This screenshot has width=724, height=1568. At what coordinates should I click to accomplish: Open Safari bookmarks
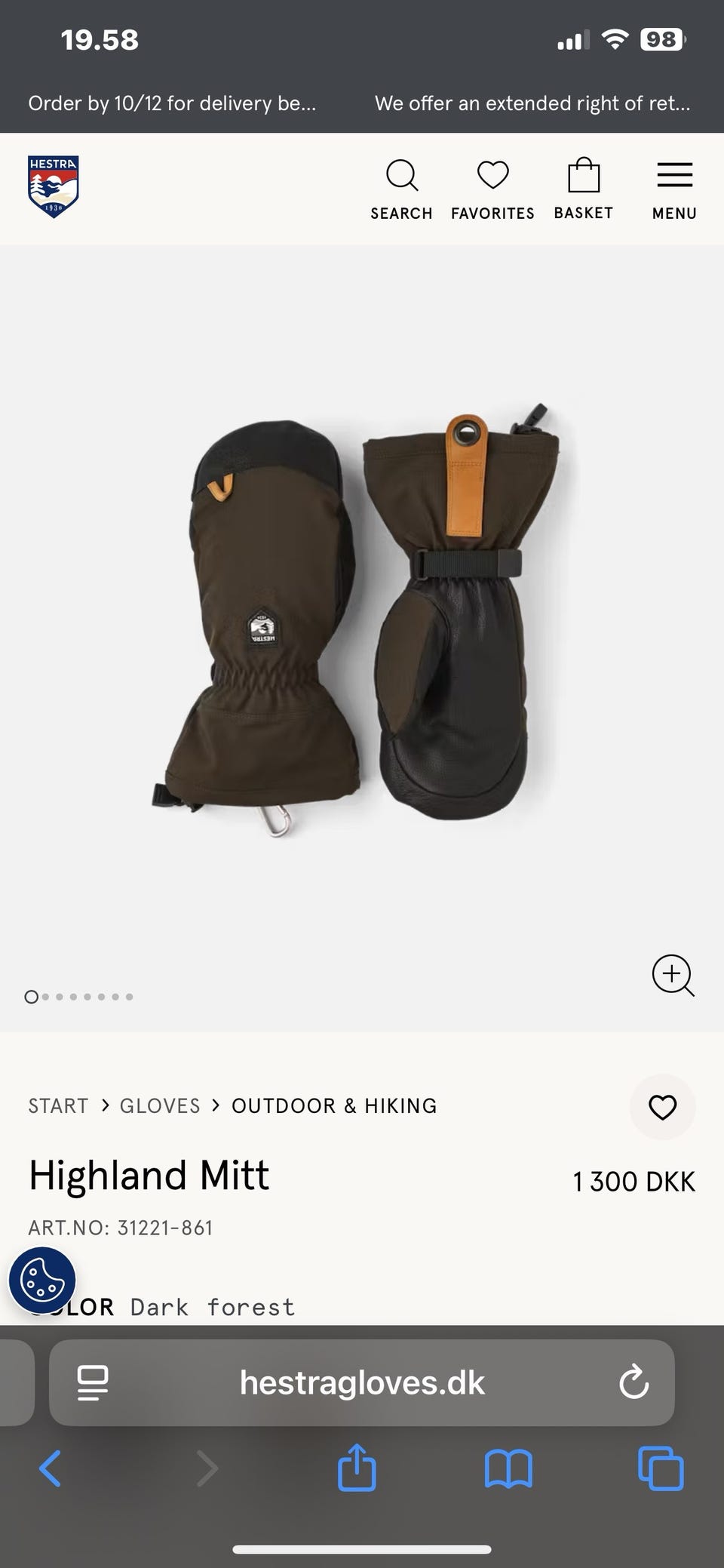point(508,1468)
